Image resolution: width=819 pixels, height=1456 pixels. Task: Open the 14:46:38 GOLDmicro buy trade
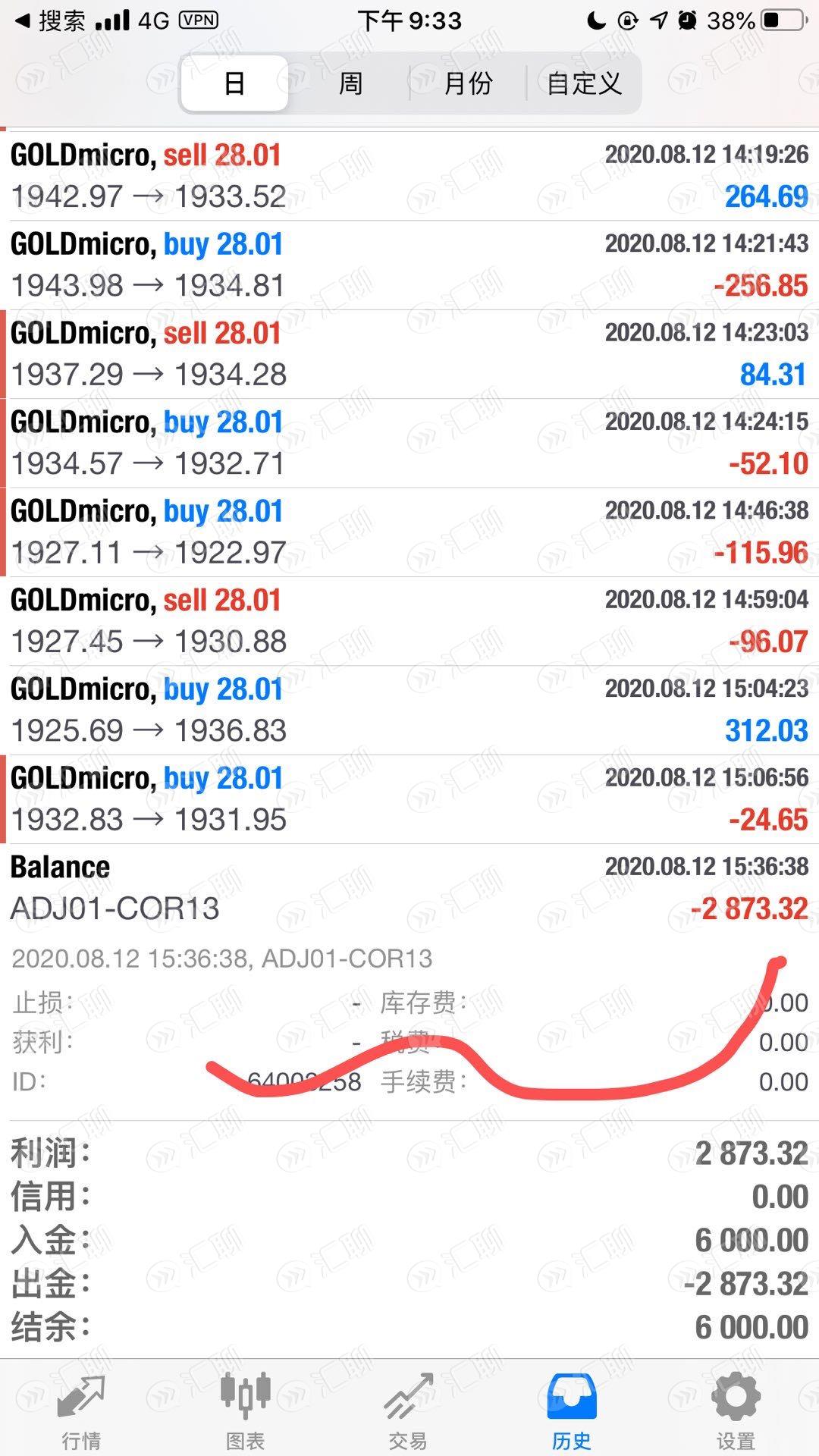(409, 532)
